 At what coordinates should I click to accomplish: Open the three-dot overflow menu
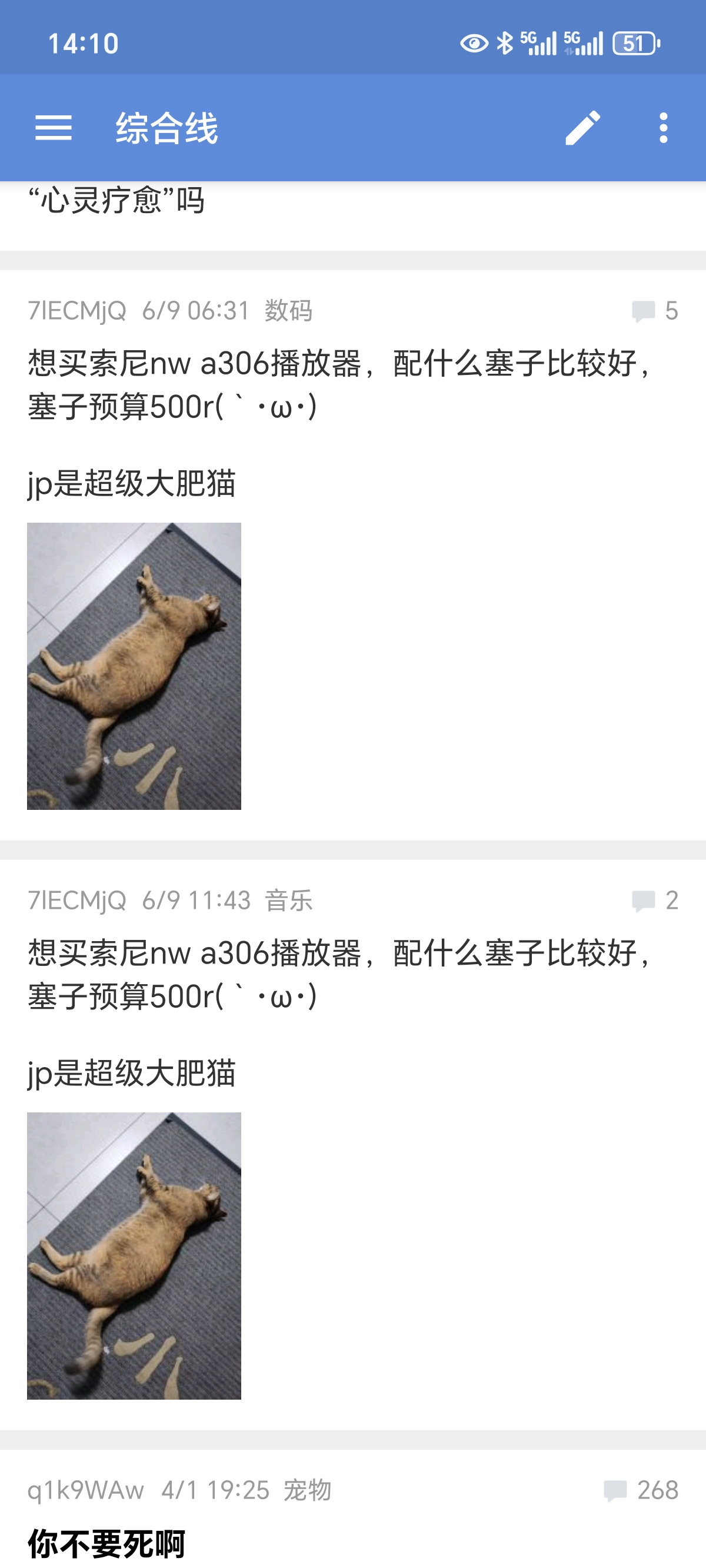click(663, 128)
